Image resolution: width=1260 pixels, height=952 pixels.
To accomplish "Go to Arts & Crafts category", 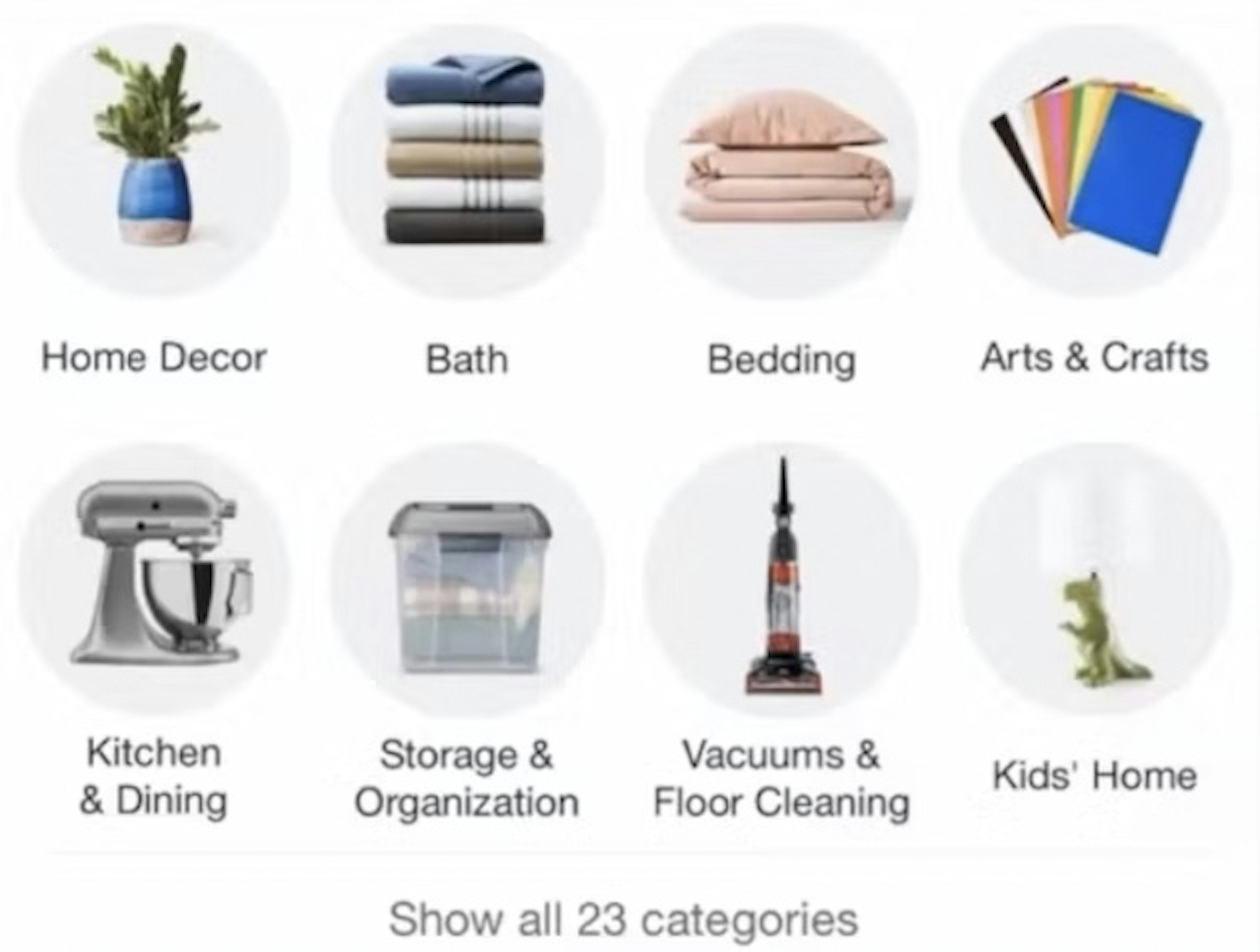I will tap(1094, 161).
